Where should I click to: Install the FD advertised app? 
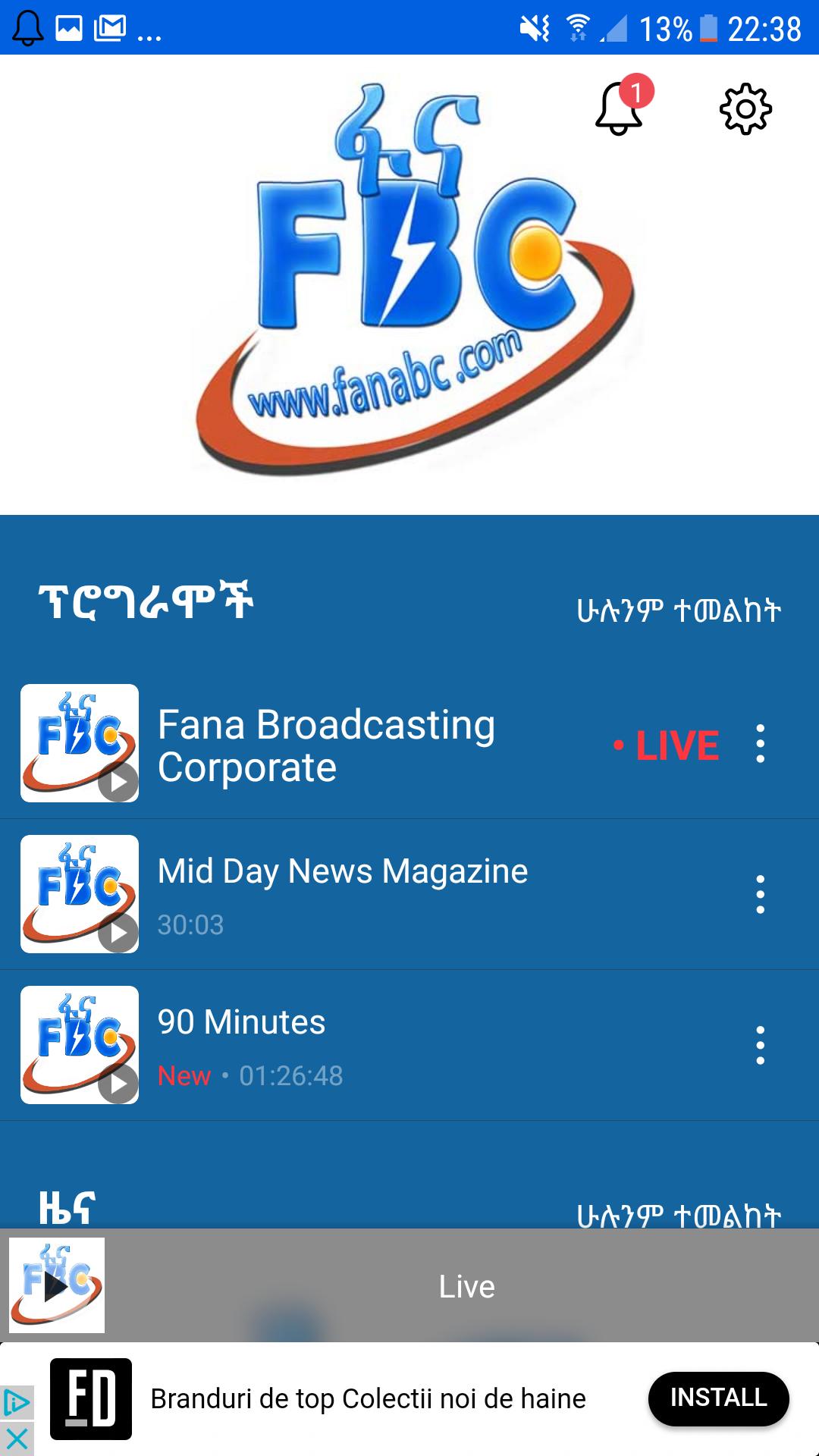coord(718,1398)
